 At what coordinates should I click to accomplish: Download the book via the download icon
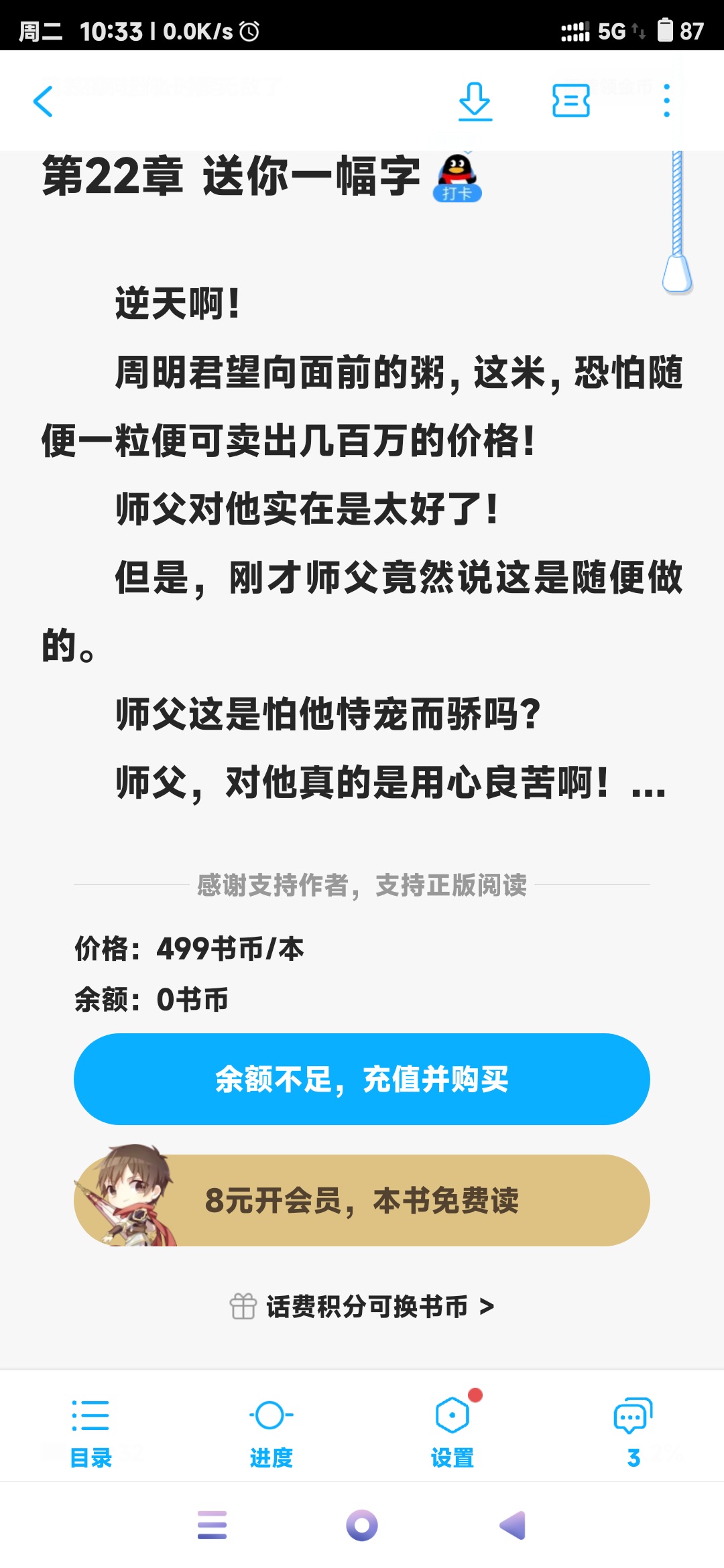pyautogui.click(x=475, y=101)
